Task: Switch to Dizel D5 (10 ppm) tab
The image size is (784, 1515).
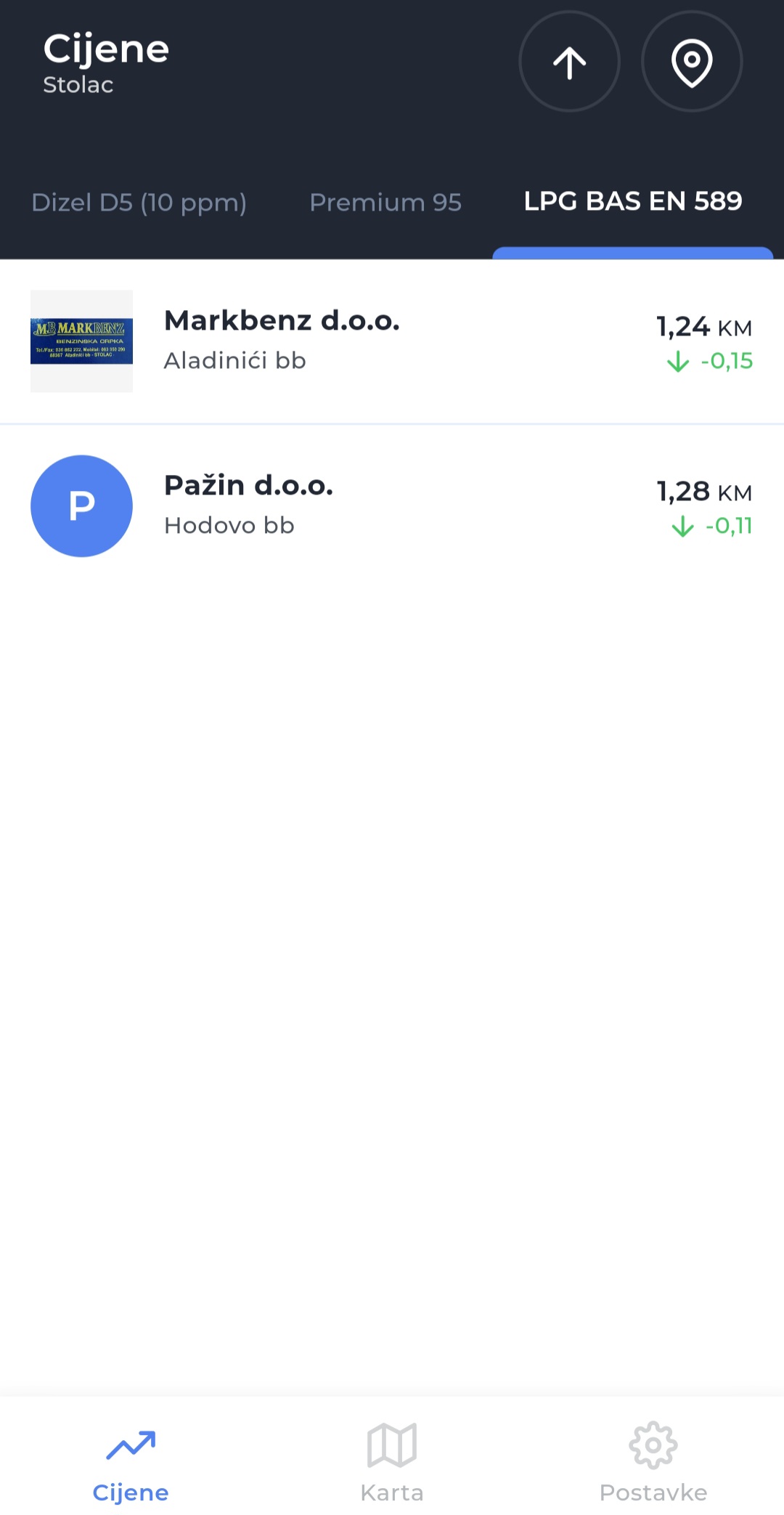Action: [139, 203]
